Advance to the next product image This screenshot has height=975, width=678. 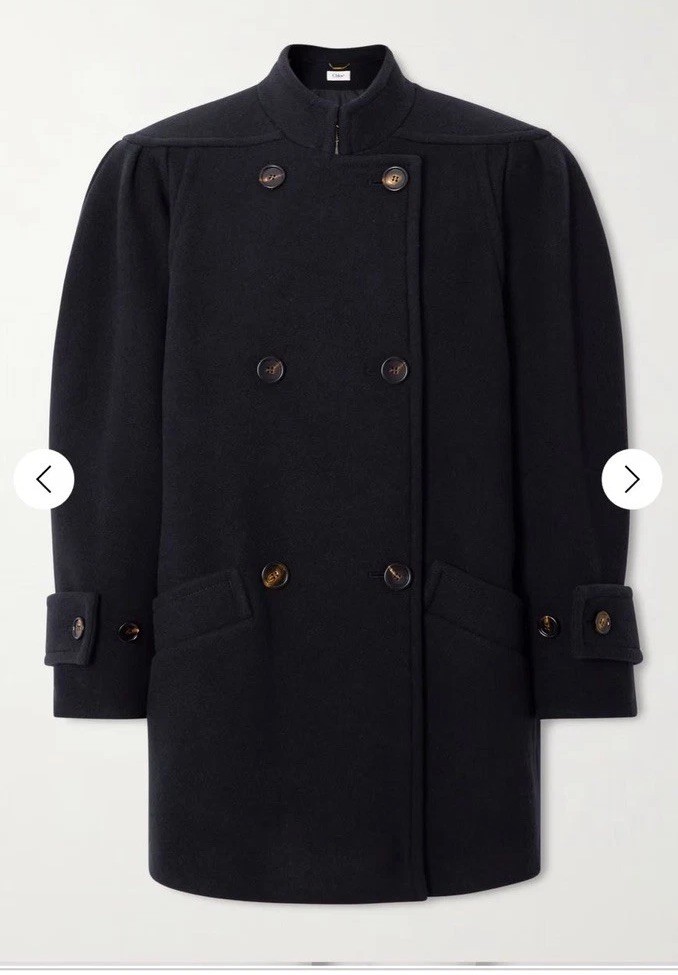pos(632,479)
